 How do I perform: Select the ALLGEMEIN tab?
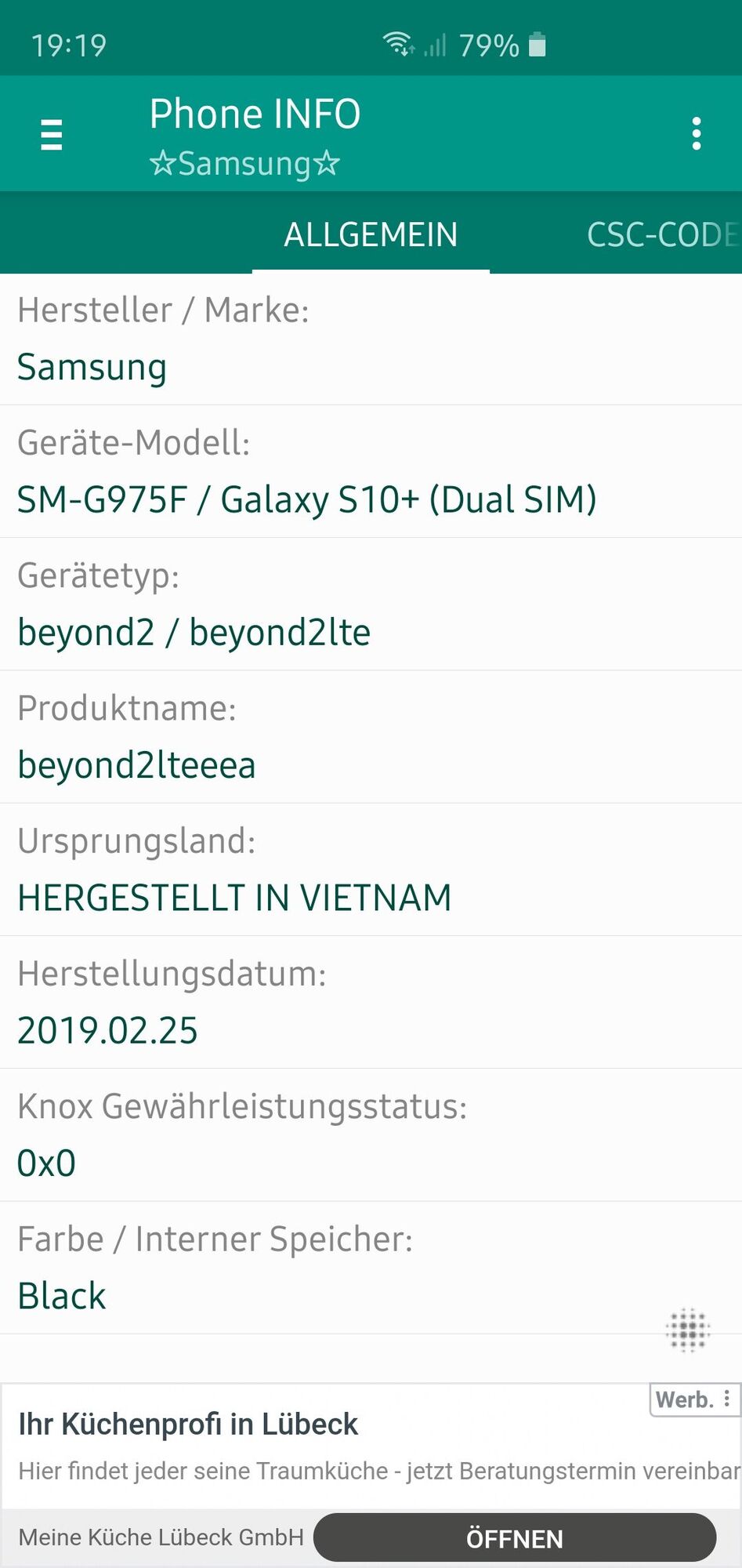[x=371, y=234]
